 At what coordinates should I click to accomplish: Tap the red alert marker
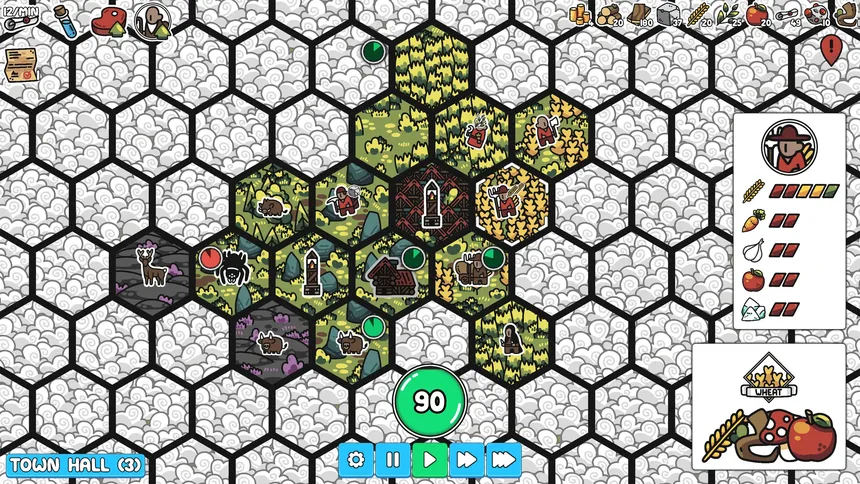[x=832, y=47]
